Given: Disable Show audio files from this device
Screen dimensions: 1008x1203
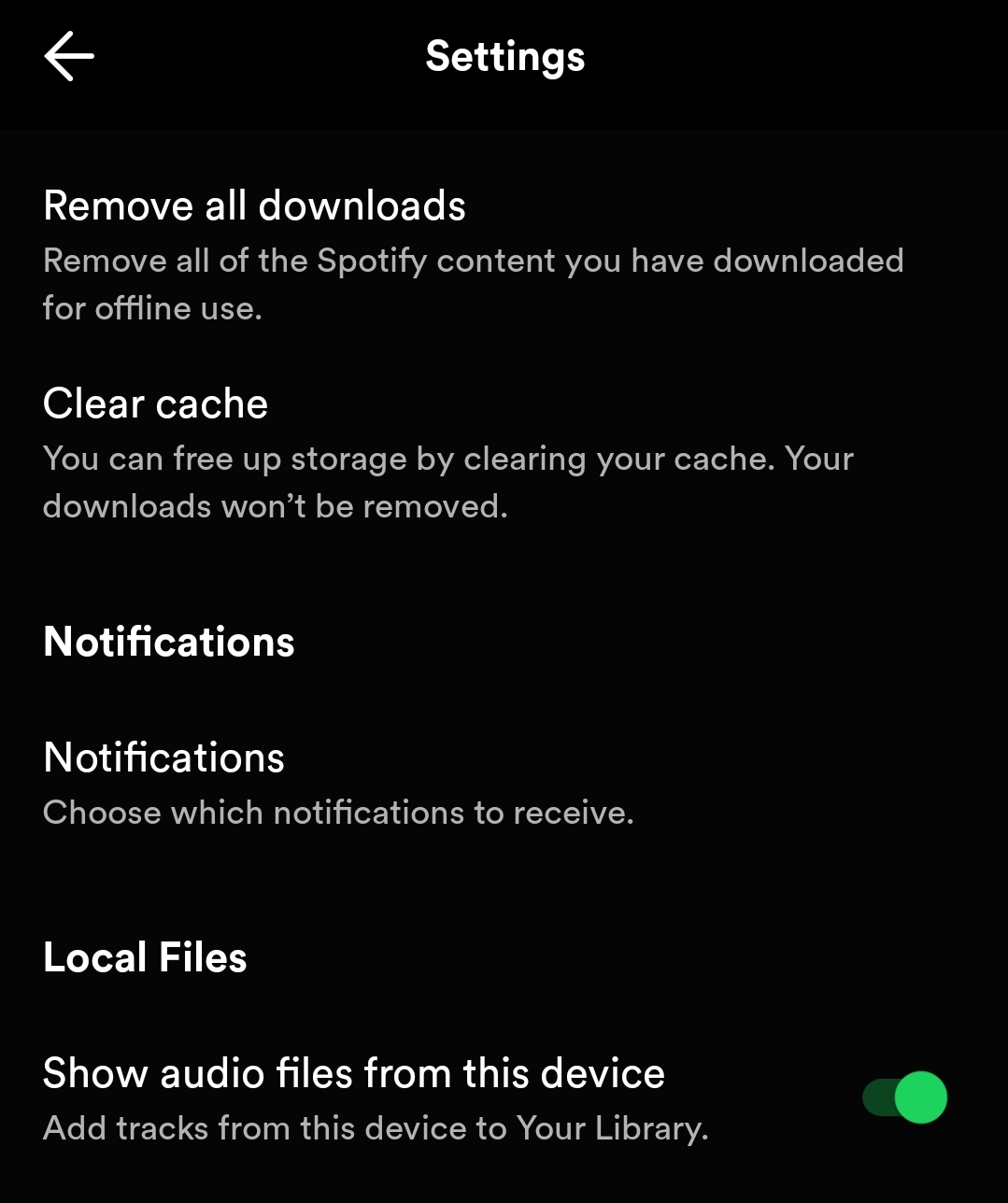Looking at the screenshot, I should tap(904, 1097).
